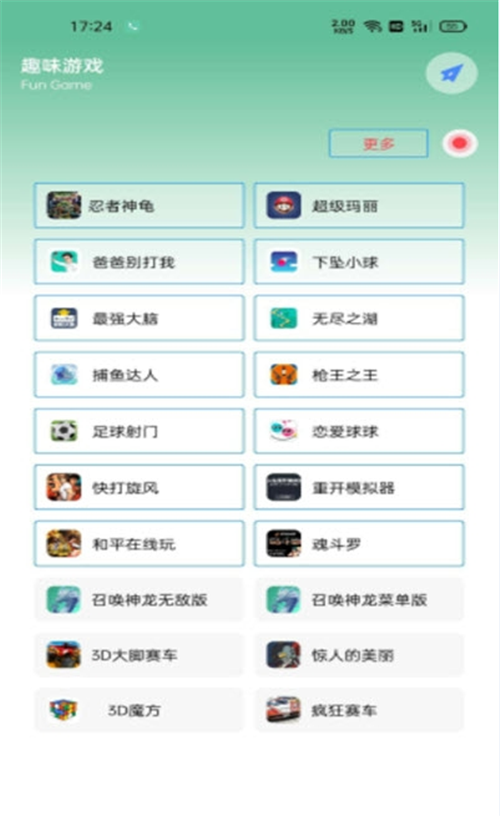Play 最强大脑
This screenshot has height=816, width=500.
pyautogui.click(x=139, y=318)
